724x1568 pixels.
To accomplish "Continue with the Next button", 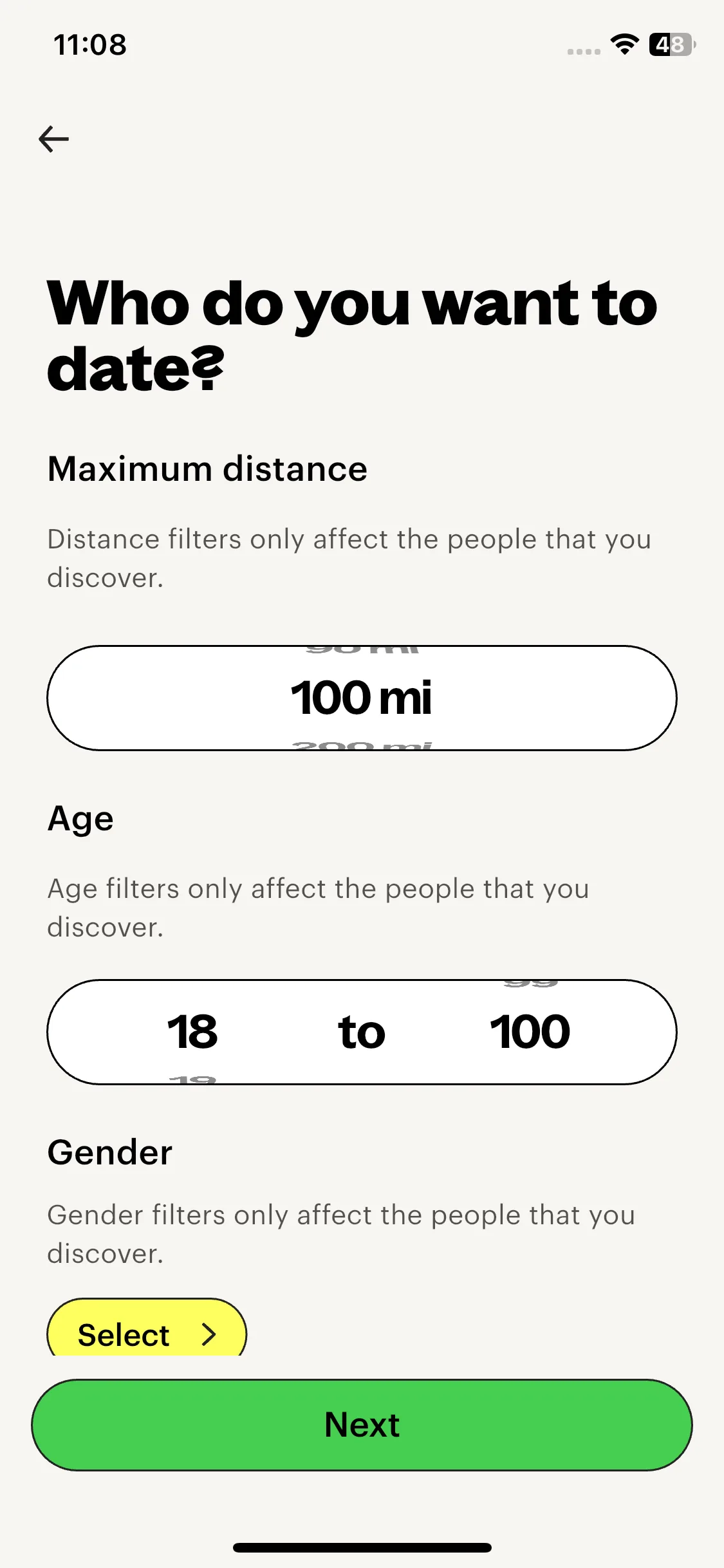I will coord(362,1425).
